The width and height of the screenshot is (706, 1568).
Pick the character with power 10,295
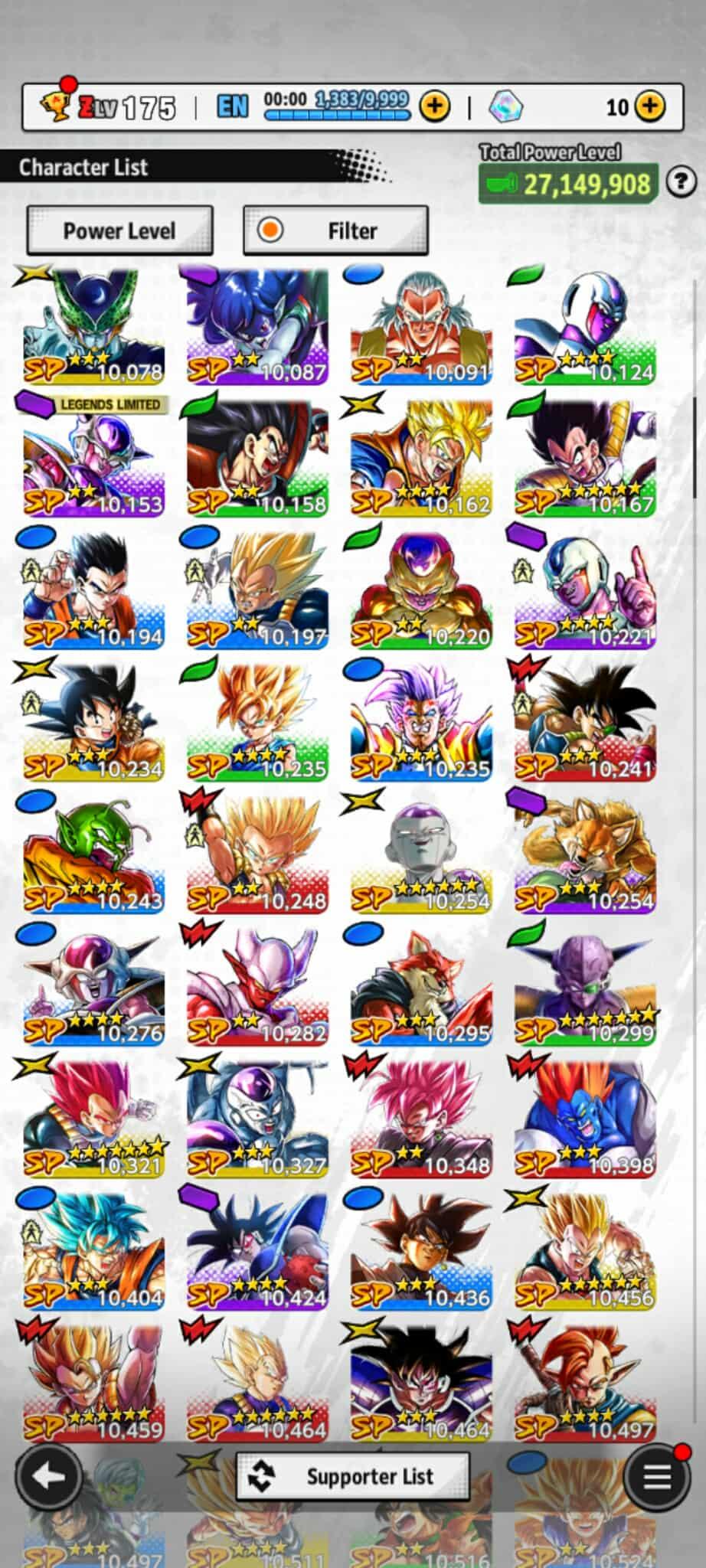point(421,988)
